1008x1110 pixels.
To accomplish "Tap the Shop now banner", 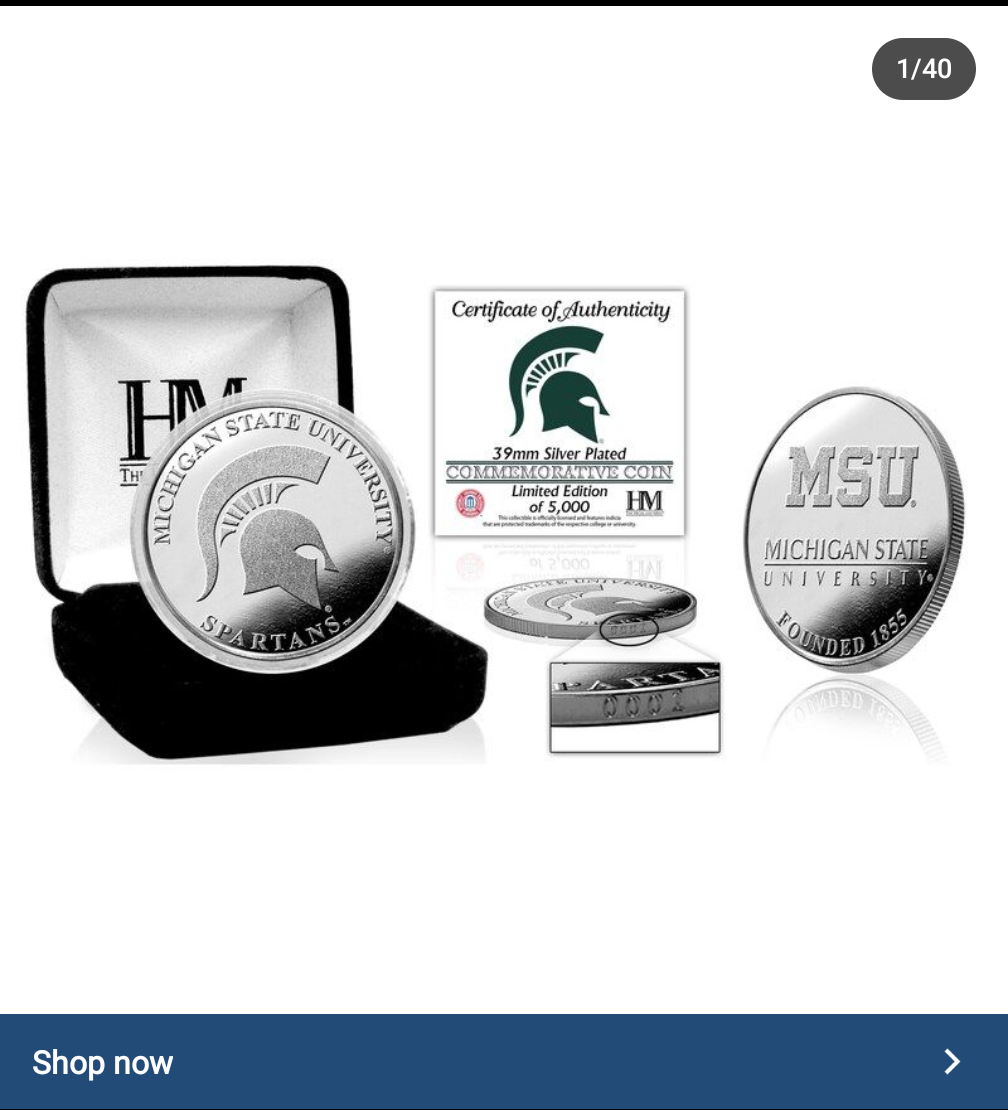I will coord(503,1061).
